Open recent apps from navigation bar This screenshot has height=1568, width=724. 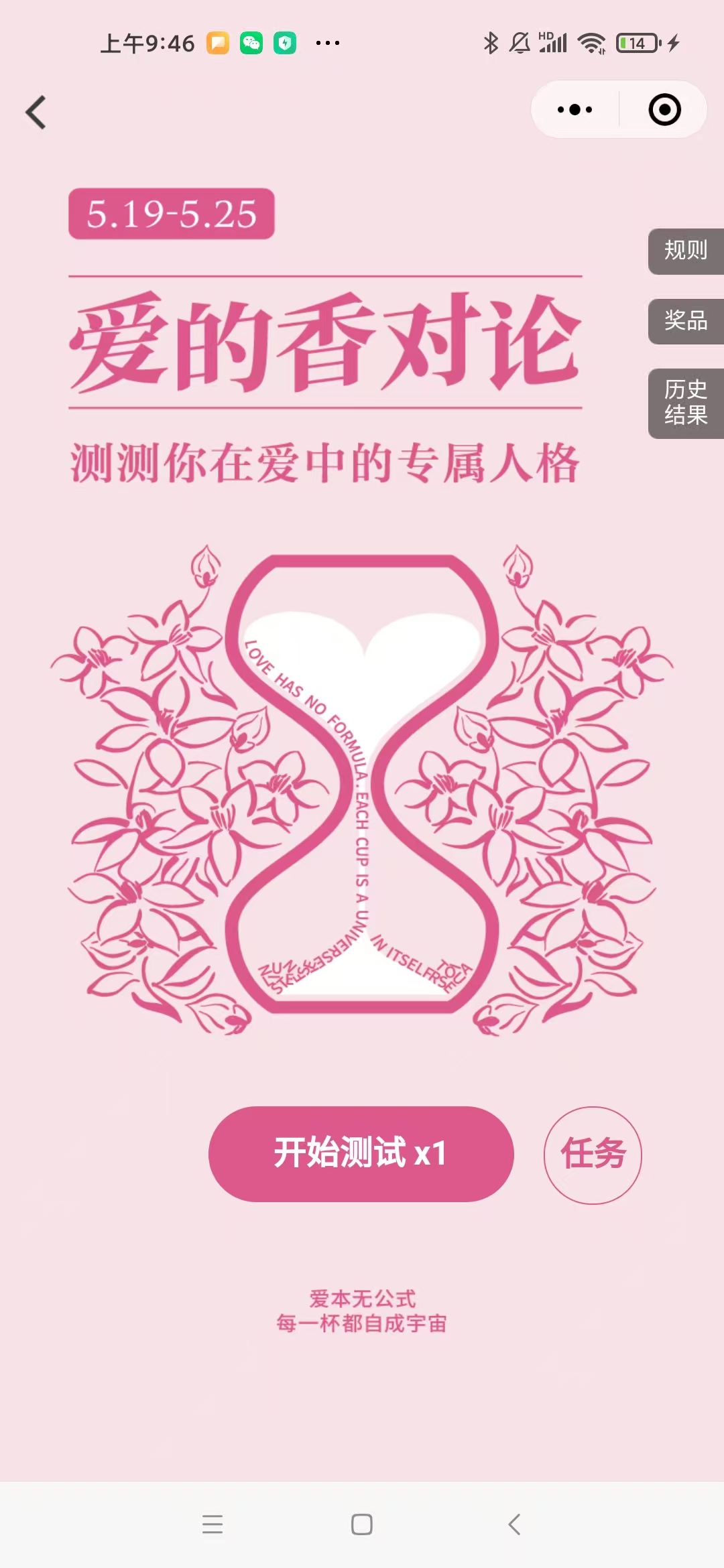(x=213, y=1524)
